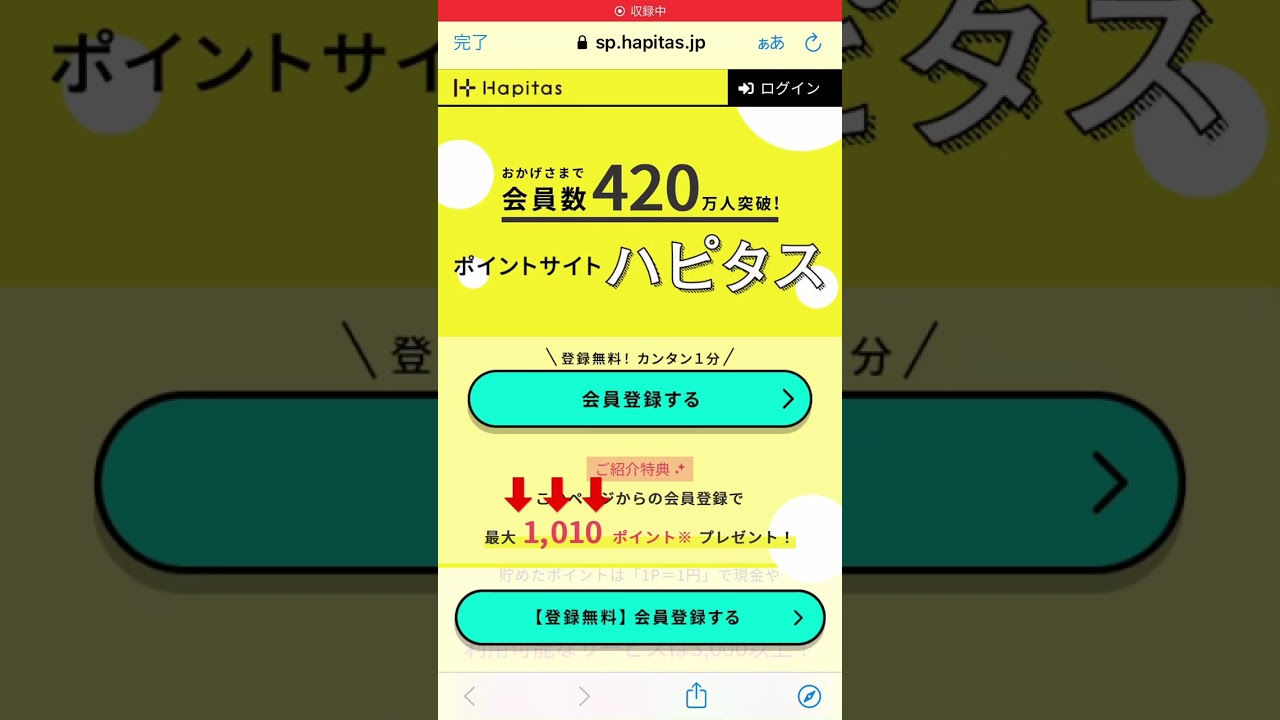Share this page
Image resolution: width=1280 pixels, height=720 pixels.
pos(696,696)
